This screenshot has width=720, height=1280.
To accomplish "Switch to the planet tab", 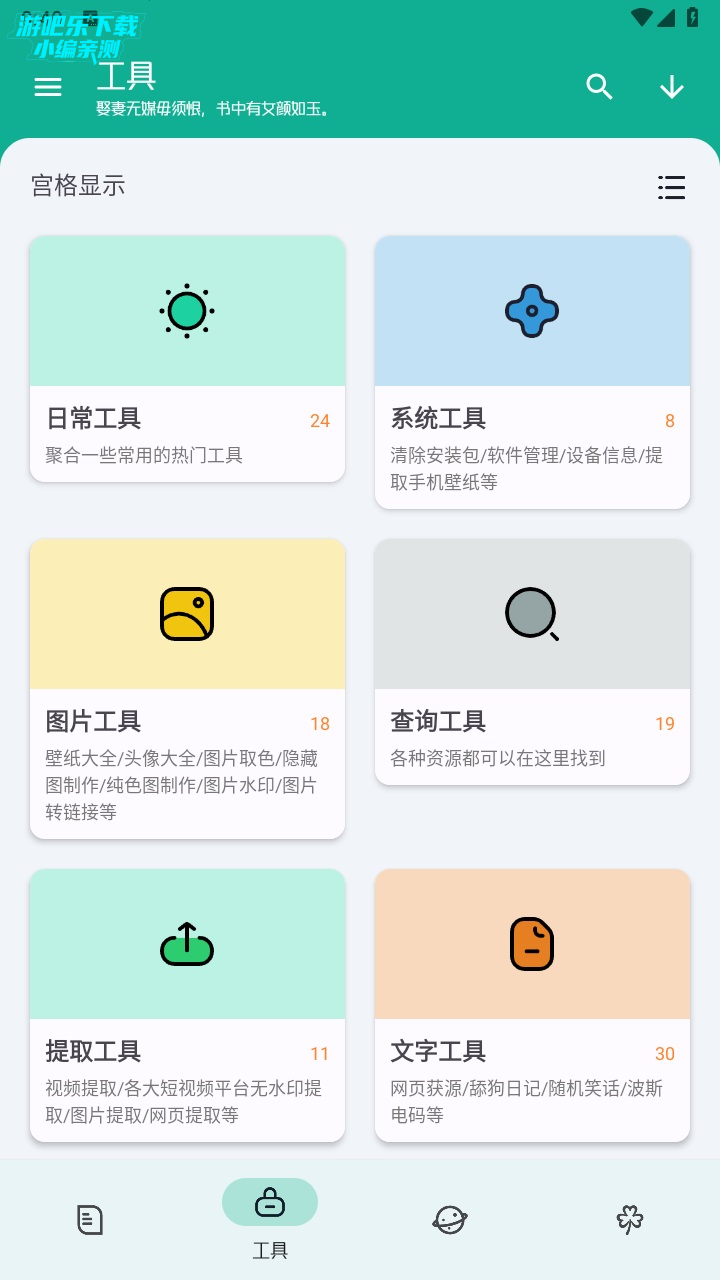I will pos(450,1219).
